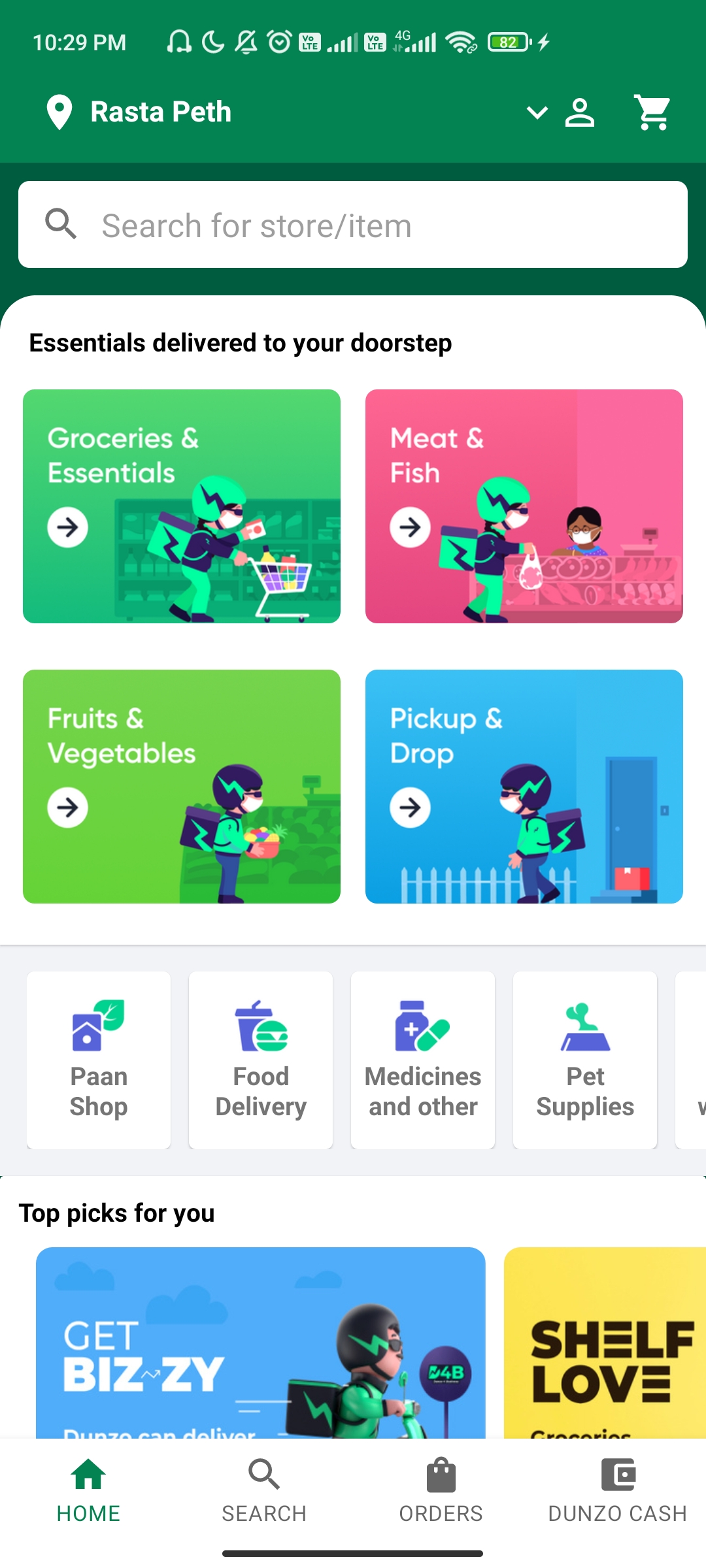The image size is (706, 1568).
Task: Choose Pickup & Drop service
Action: pyautogui.click(x=524, y=787)
